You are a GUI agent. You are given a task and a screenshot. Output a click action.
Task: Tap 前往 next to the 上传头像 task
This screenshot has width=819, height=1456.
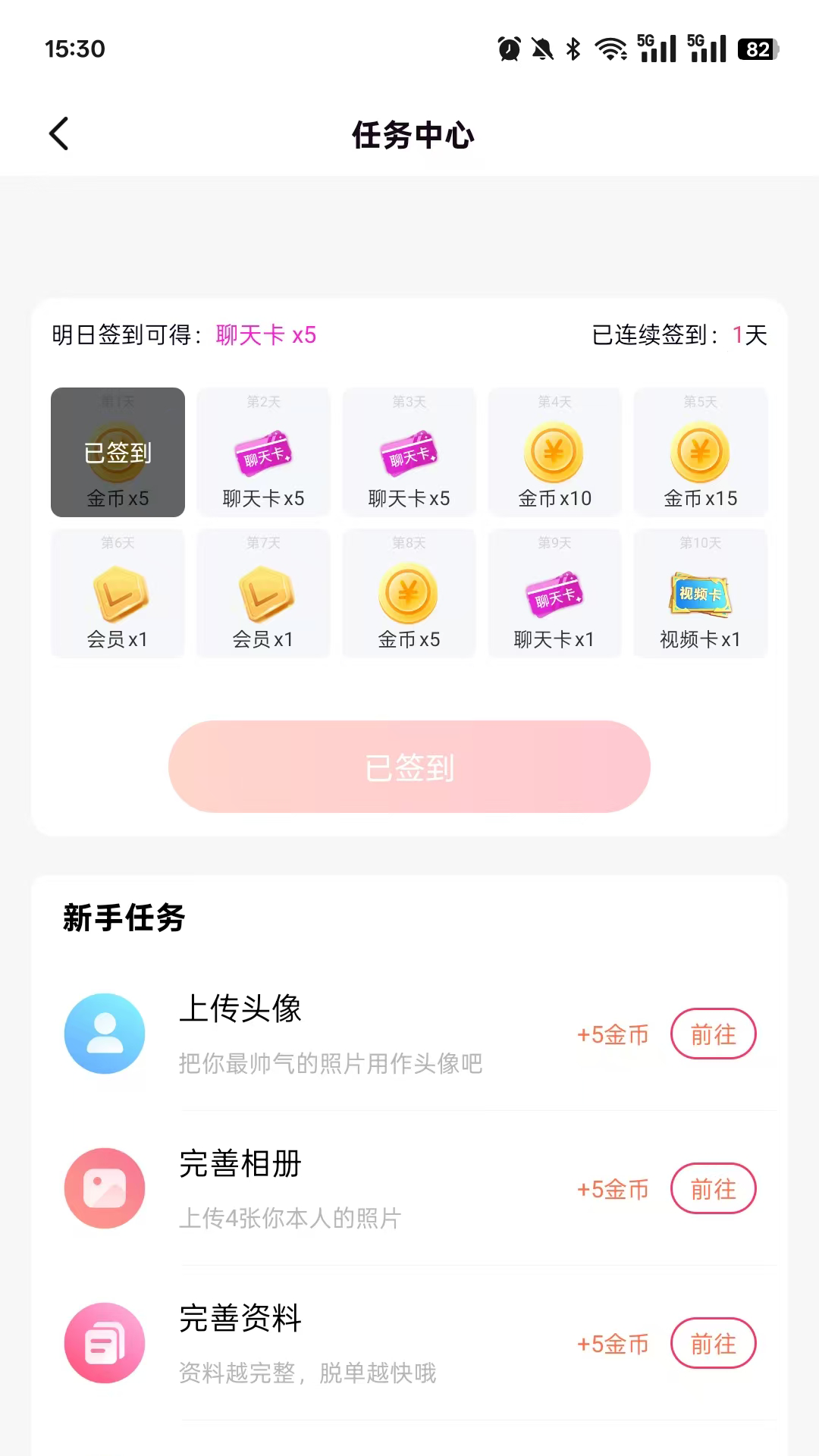[713, 1034]
